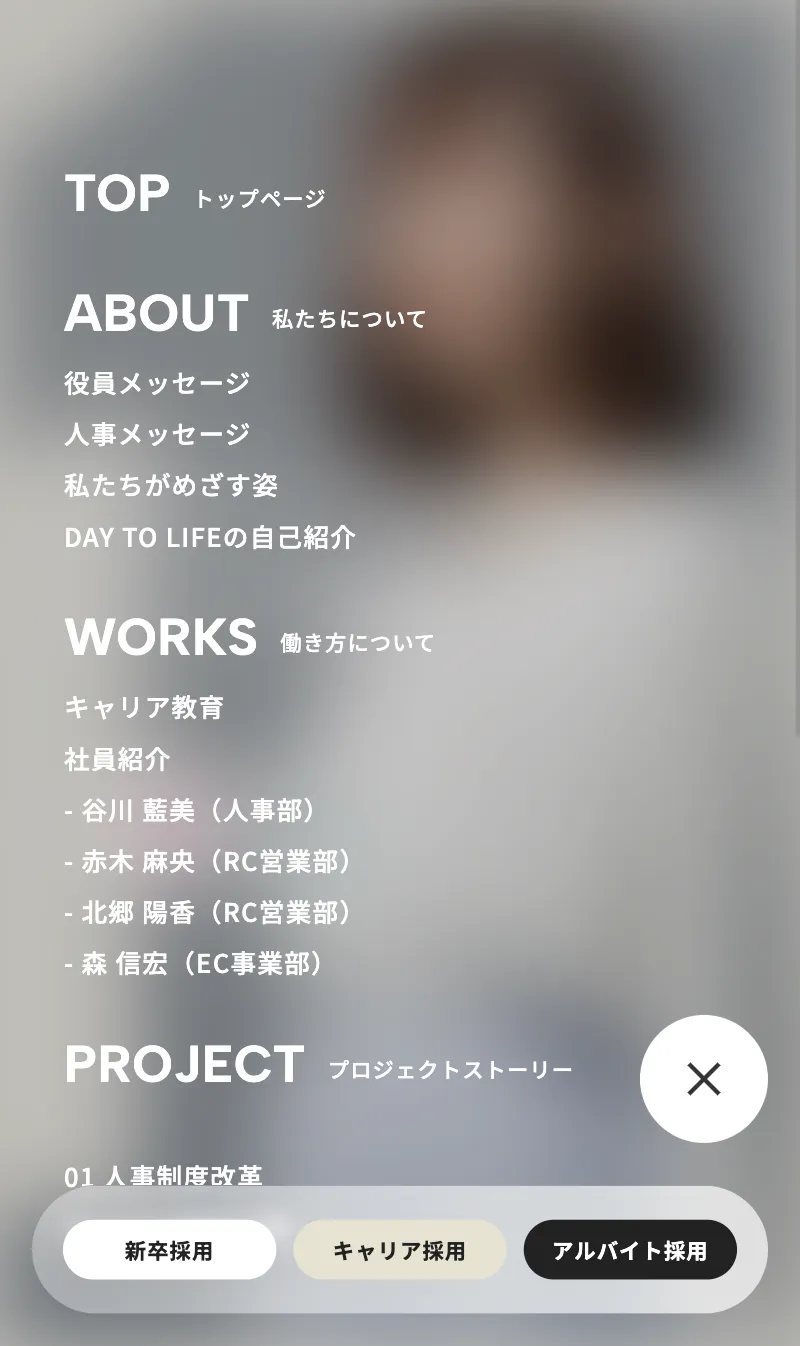Image resolution: width=800 pixels, height=1346 pixels.
Task: Open DAY TO LIFEの自己紹介
Action: pyautogui.click(x=210, y=538)
